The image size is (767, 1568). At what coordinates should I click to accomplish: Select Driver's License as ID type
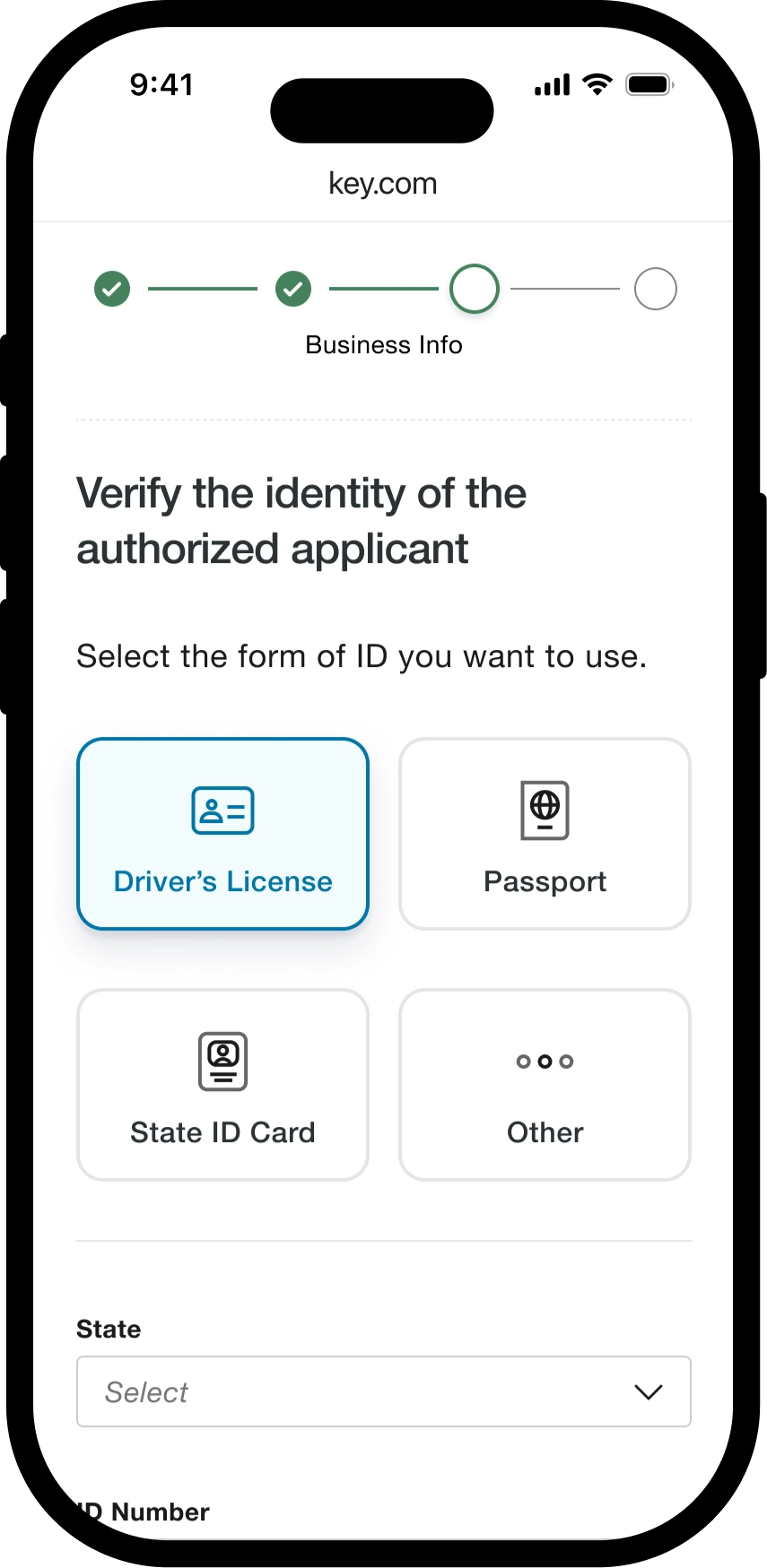(x=222, y=834)
